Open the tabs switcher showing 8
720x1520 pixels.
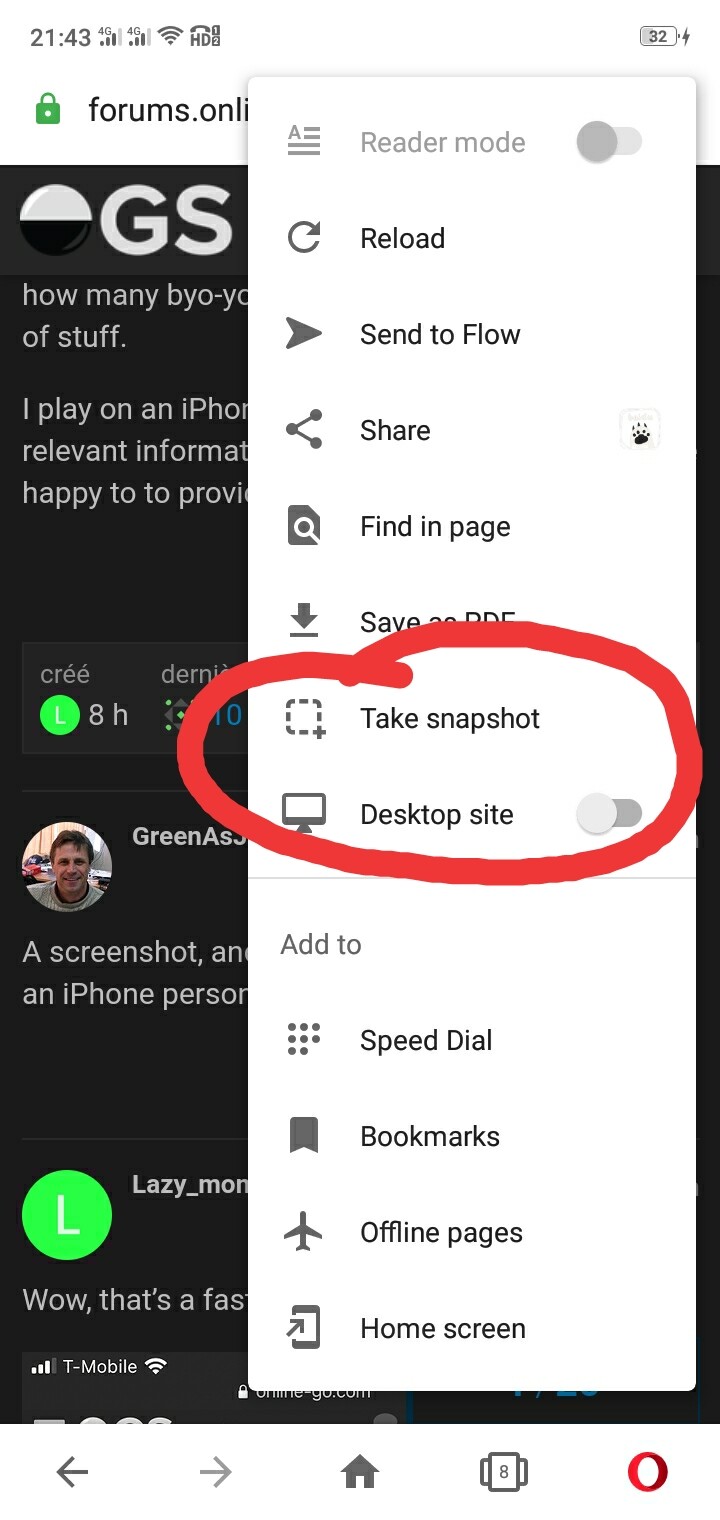tap(504, 1471)
